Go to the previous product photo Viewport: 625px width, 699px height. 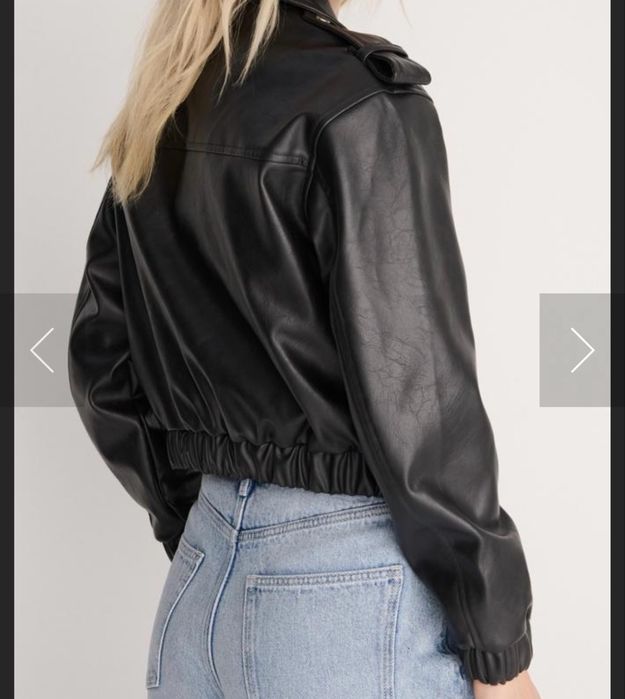pyautogui.click(x=42, y=350)
